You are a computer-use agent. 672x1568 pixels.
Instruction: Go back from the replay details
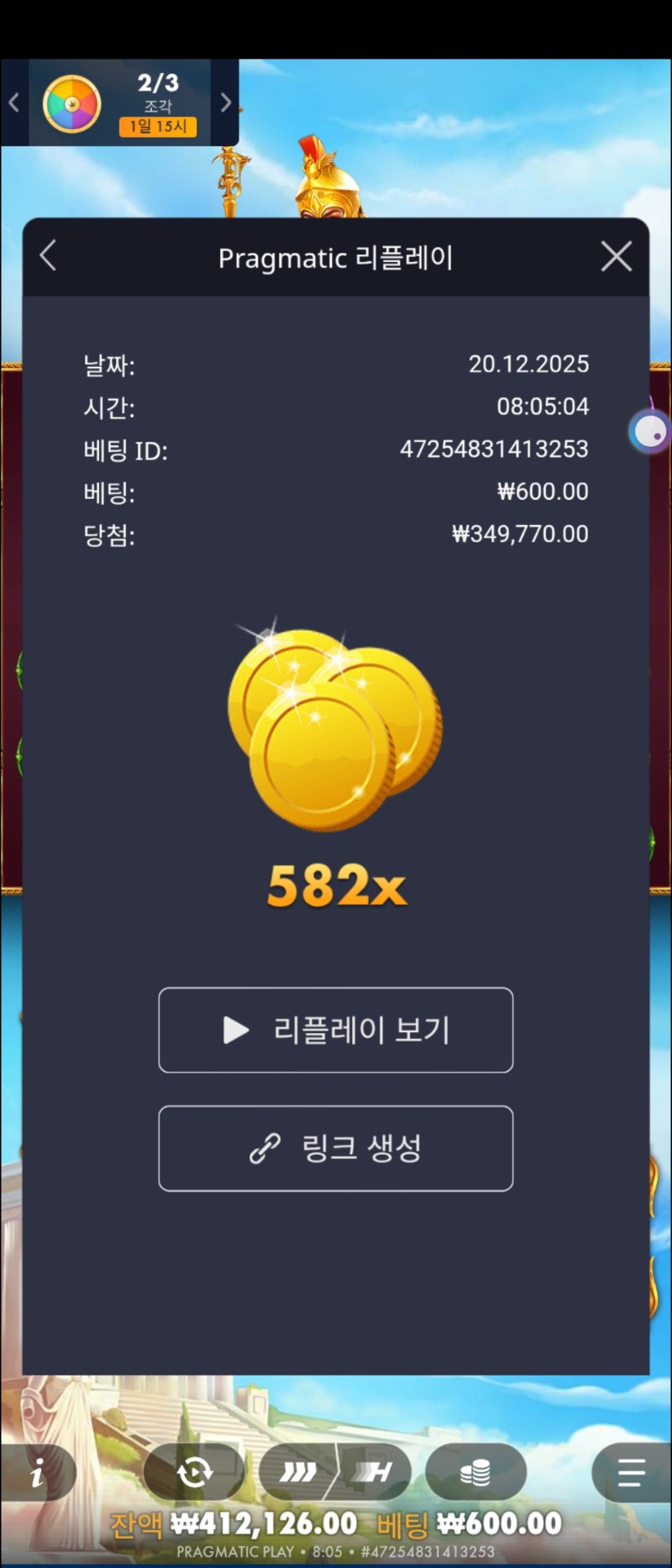49,256
